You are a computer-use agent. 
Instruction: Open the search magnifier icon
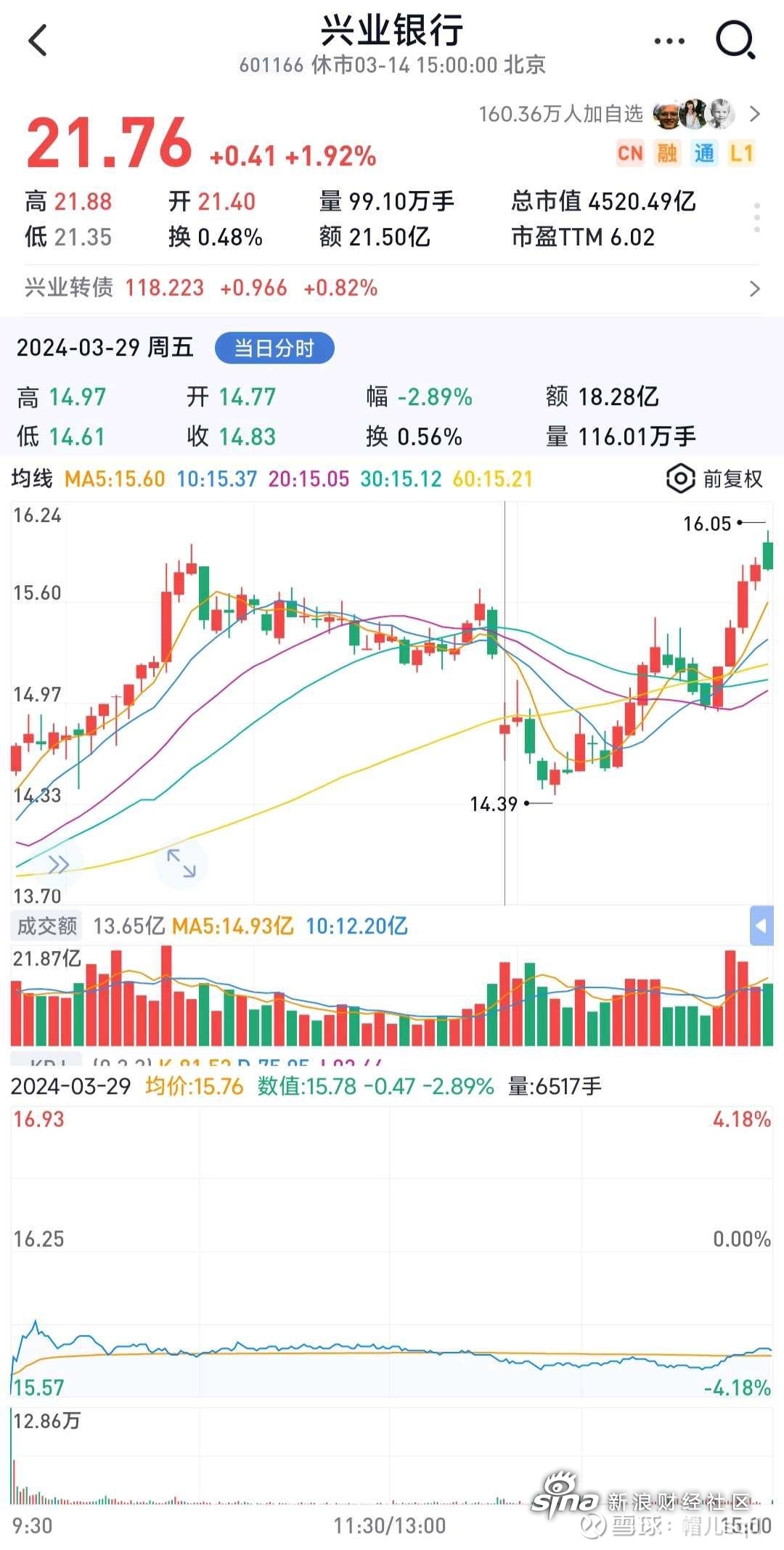735,40
